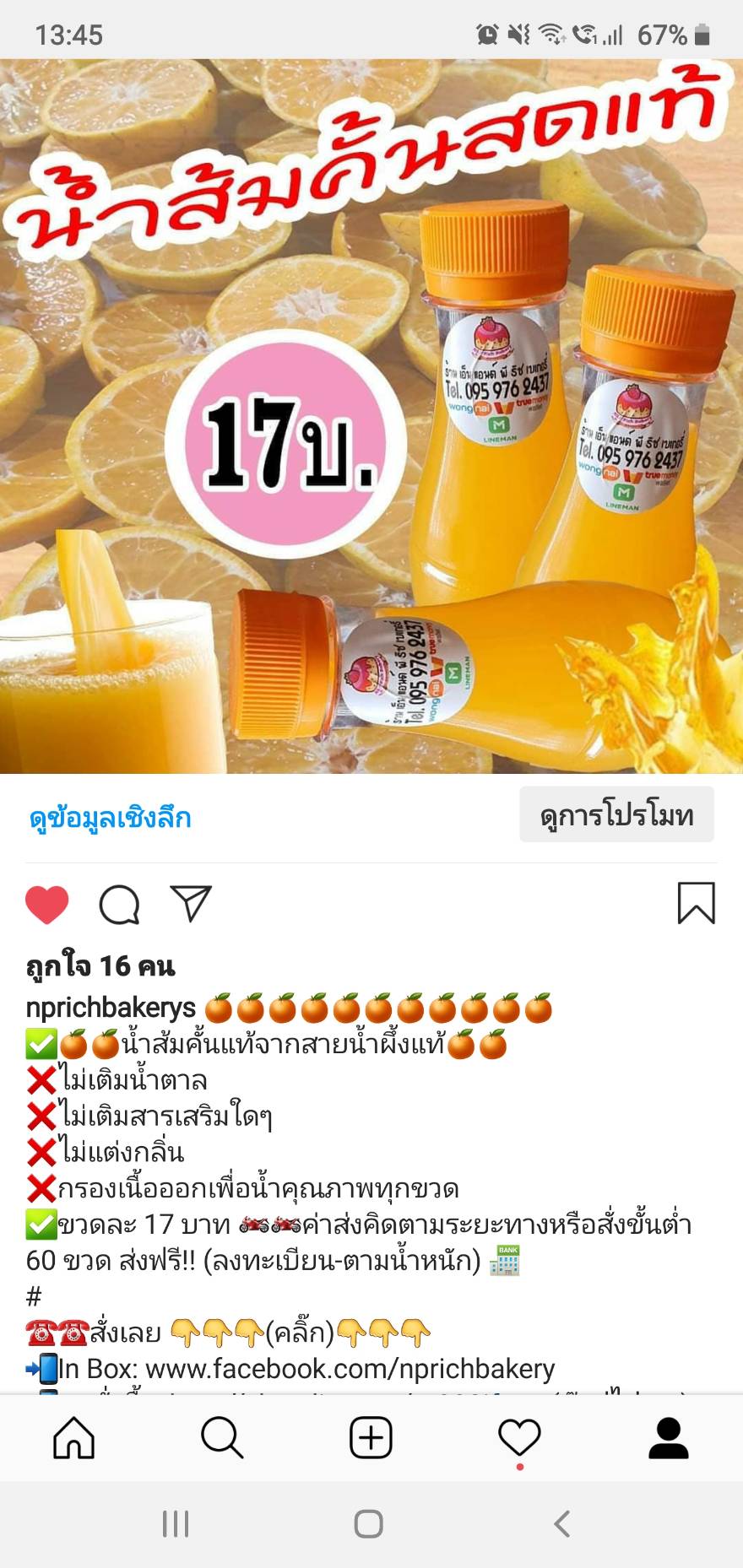
Task: Tap the ดูการโปรโมท button
Action: click(x=616, y=815)
